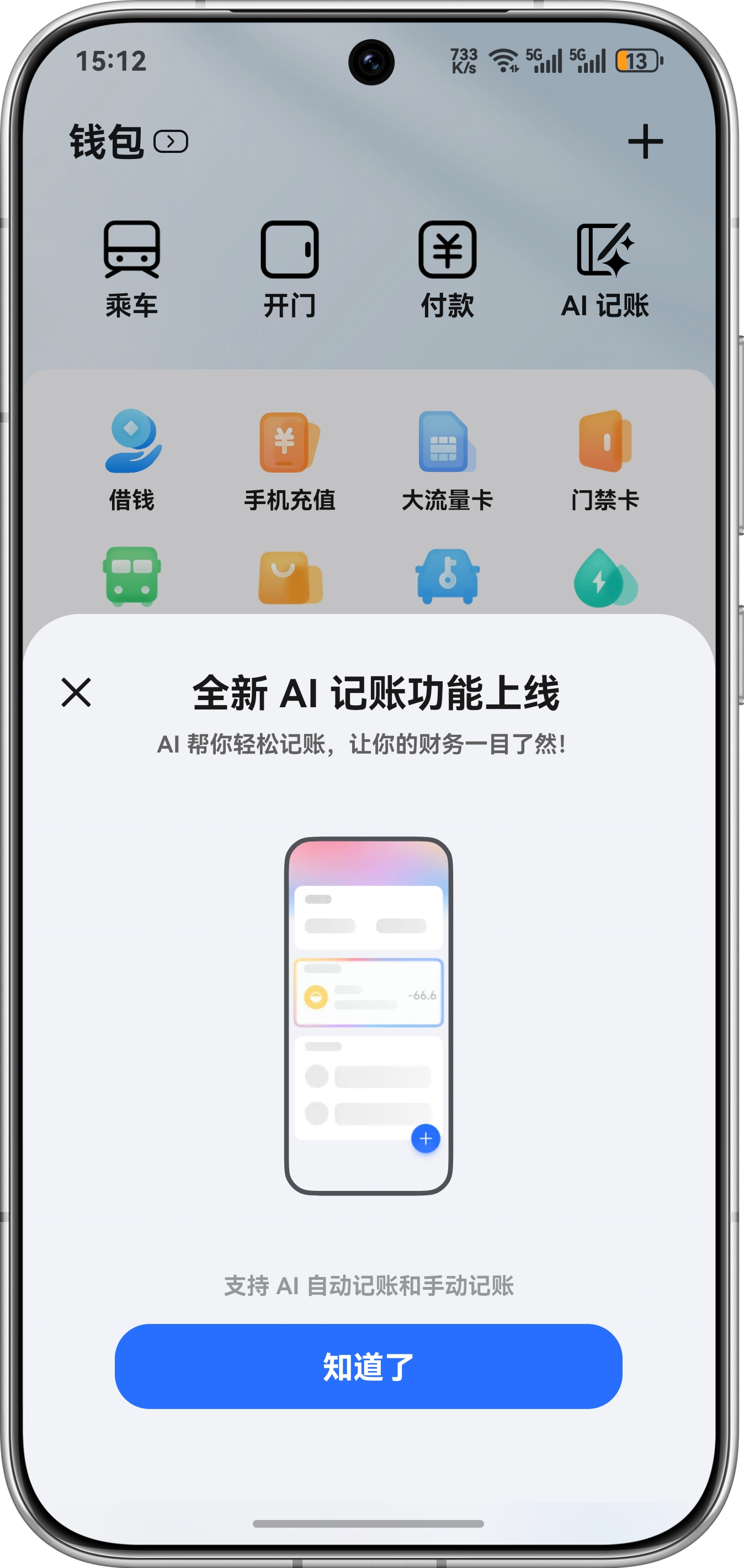Open the 乘车 transit shortcut
Screen dimensions: 744x1568
131,268
